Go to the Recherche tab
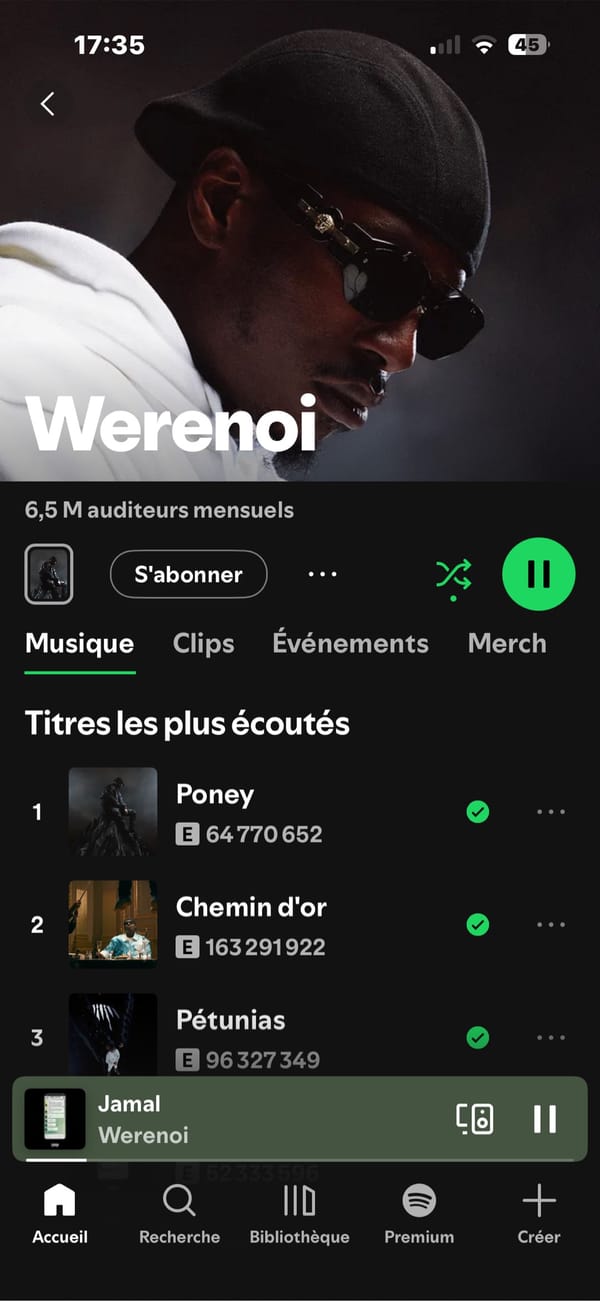Viewport: 600px width, 1301px height. coord(179,1214)
